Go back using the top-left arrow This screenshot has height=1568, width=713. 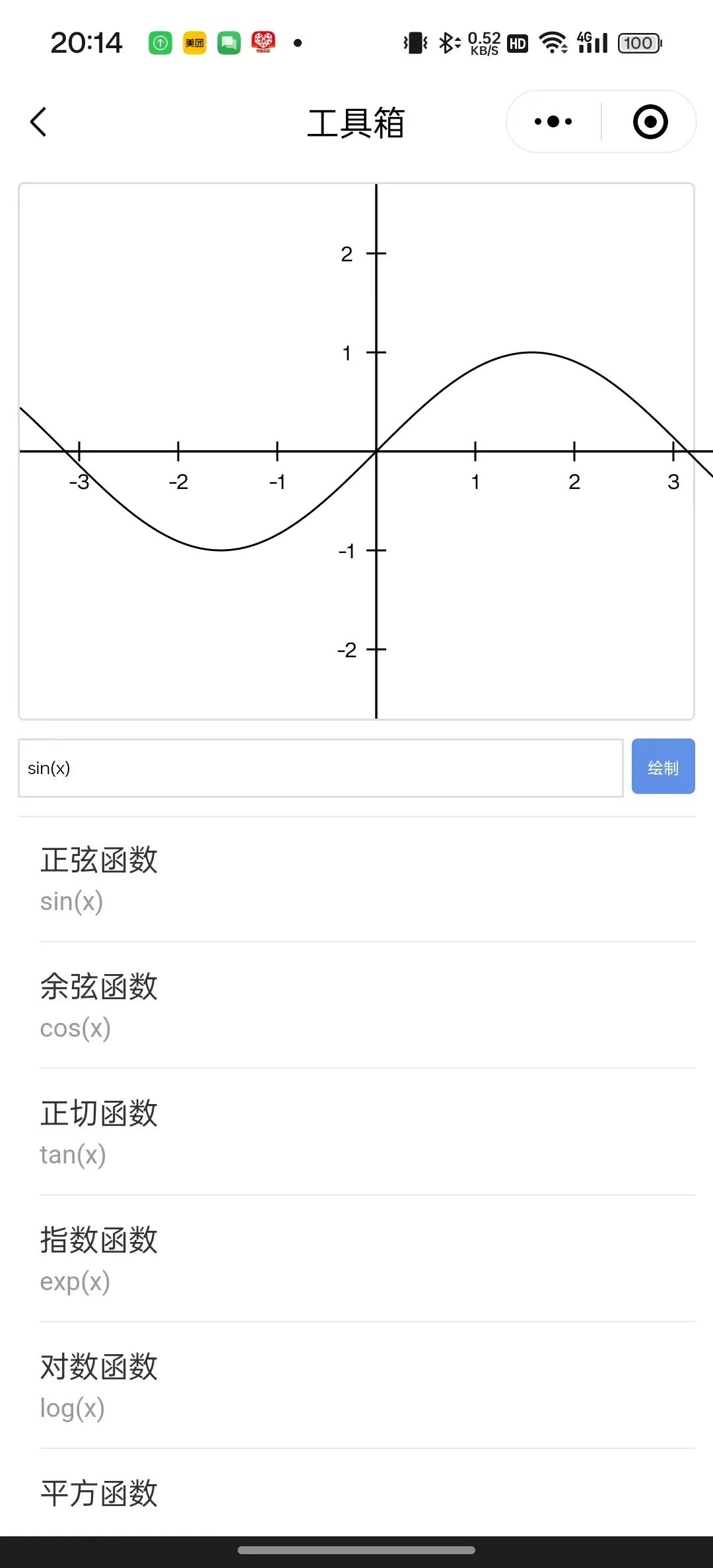39,122
